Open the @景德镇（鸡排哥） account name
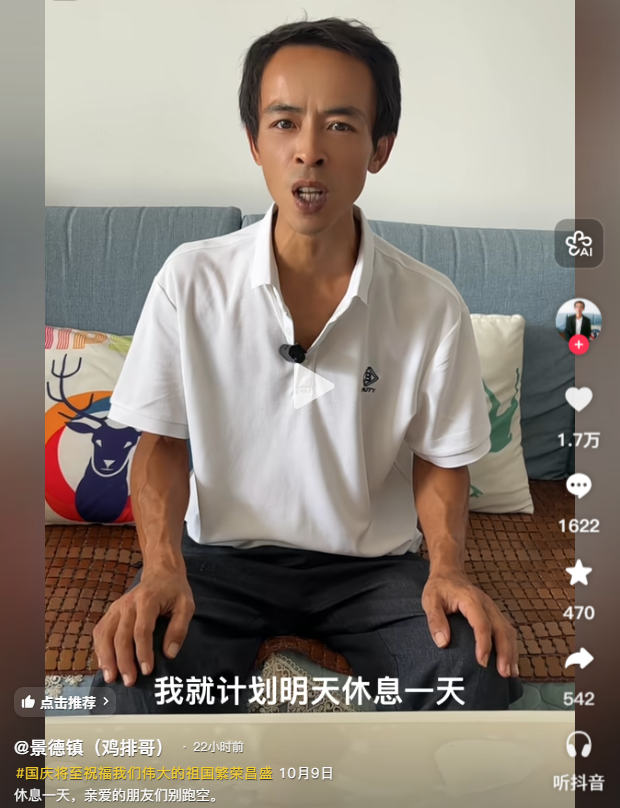Image resolution: width=620 pixels, height=808 pixels. click(90, 747)
